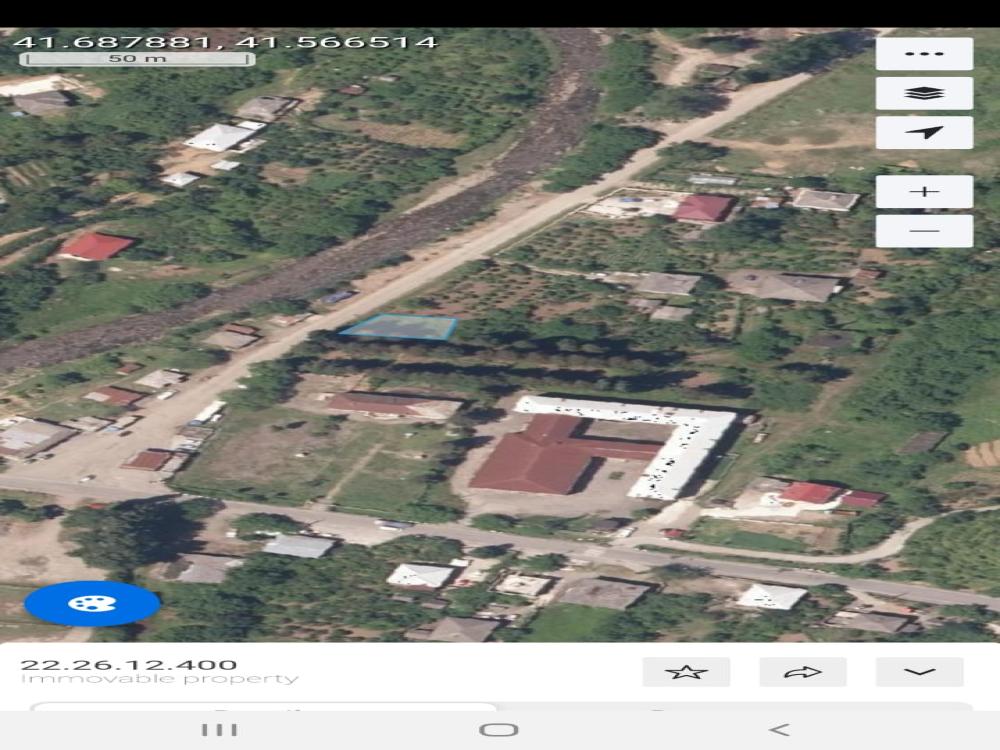Screen dimensions: 1000x750
Task: Collapse the property info panel
Action: pos(919,672)
